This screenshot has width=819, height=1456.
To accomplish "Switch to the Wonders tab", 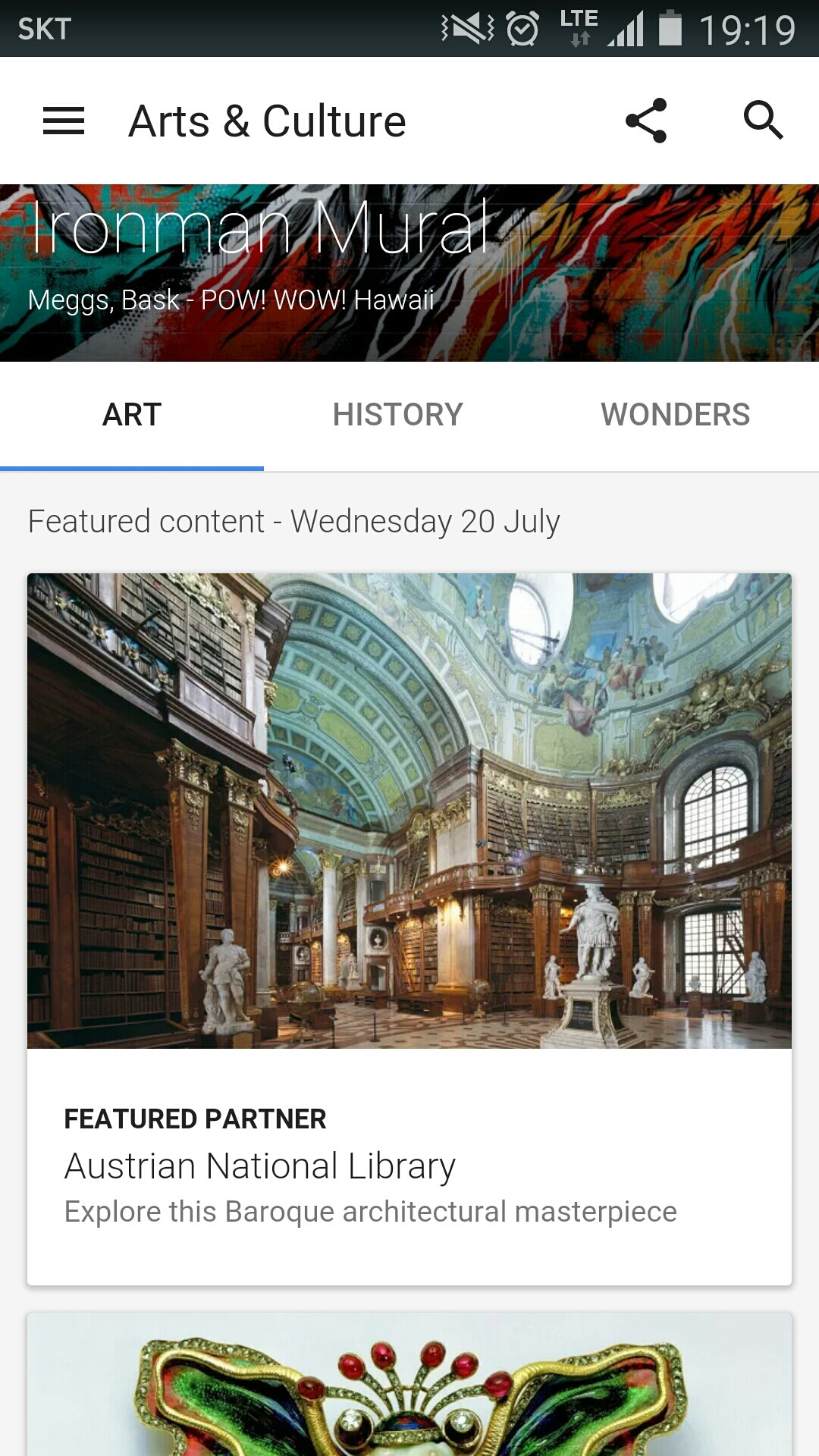I will 675,415.
